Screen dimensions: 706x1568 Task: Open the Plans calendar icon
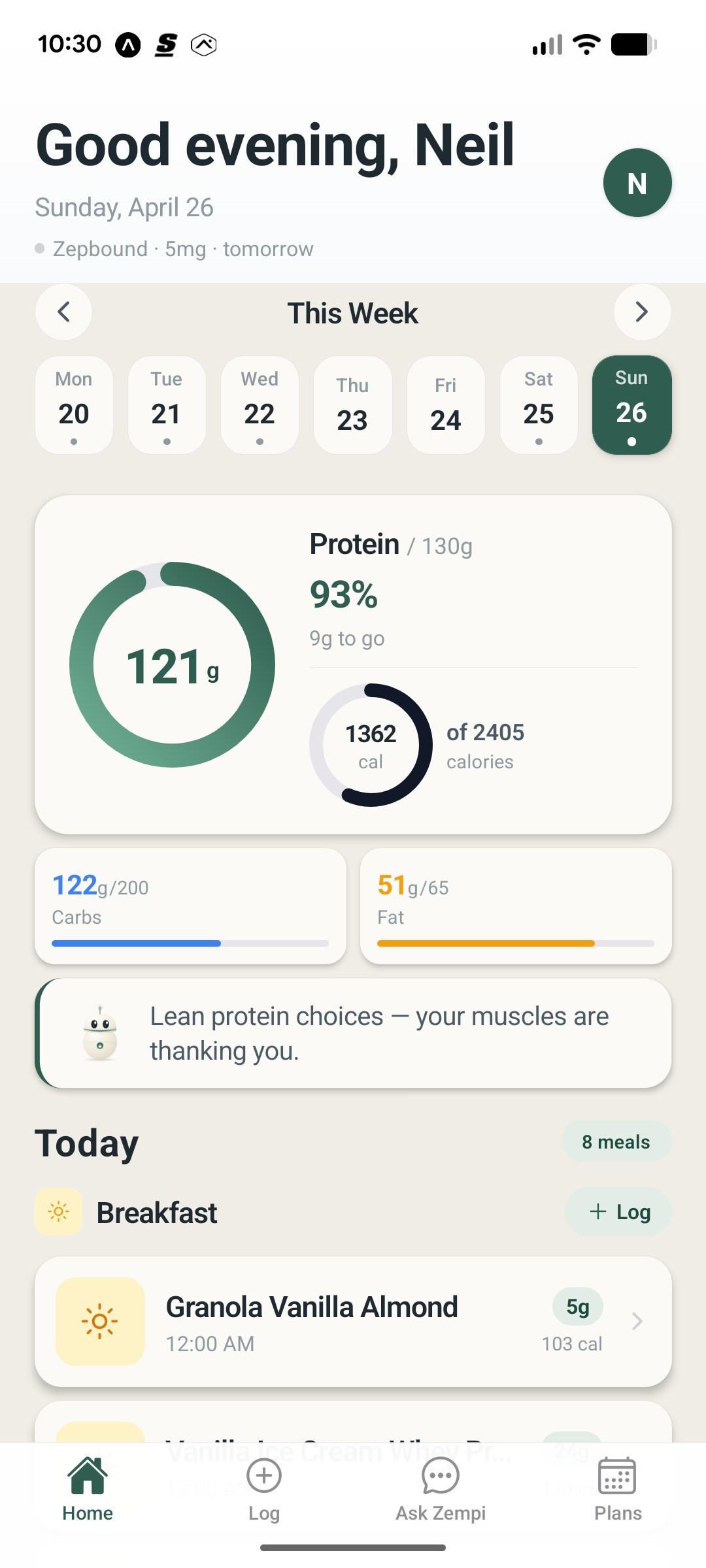click(x=618, y=1476)
